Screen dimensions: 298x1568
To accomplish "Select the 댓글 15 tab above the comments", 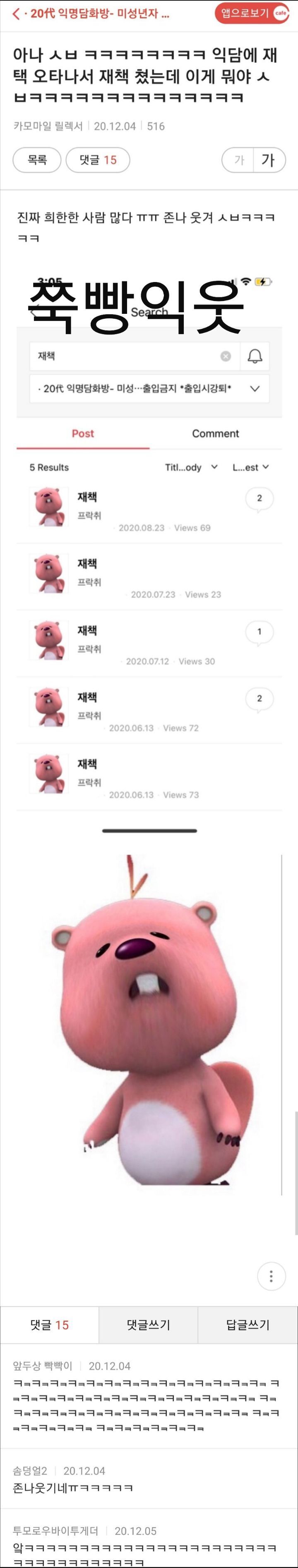I will (x=49, y=1325).
